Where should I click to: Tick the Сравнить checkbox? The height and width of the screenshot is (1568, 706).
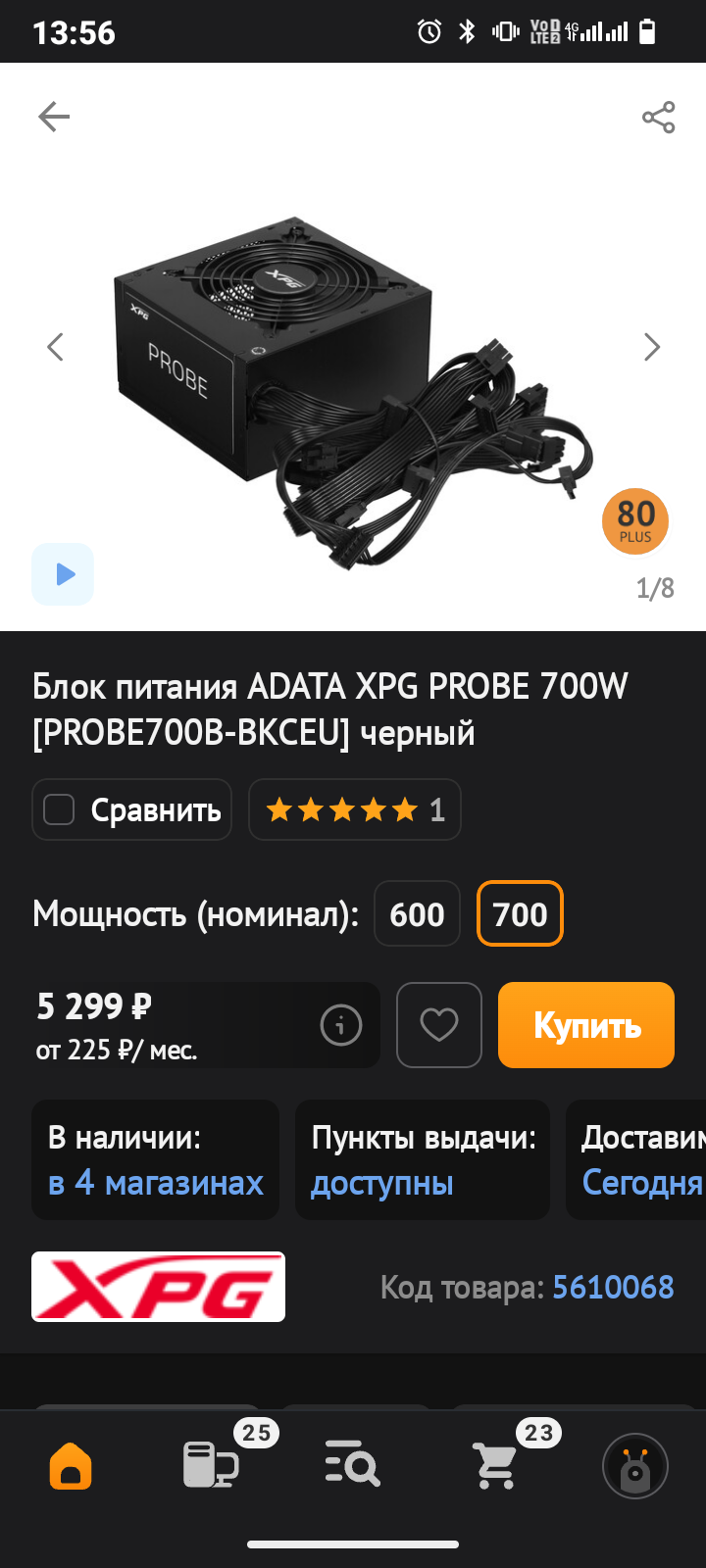pyautogui.click(x=59, y=809)
